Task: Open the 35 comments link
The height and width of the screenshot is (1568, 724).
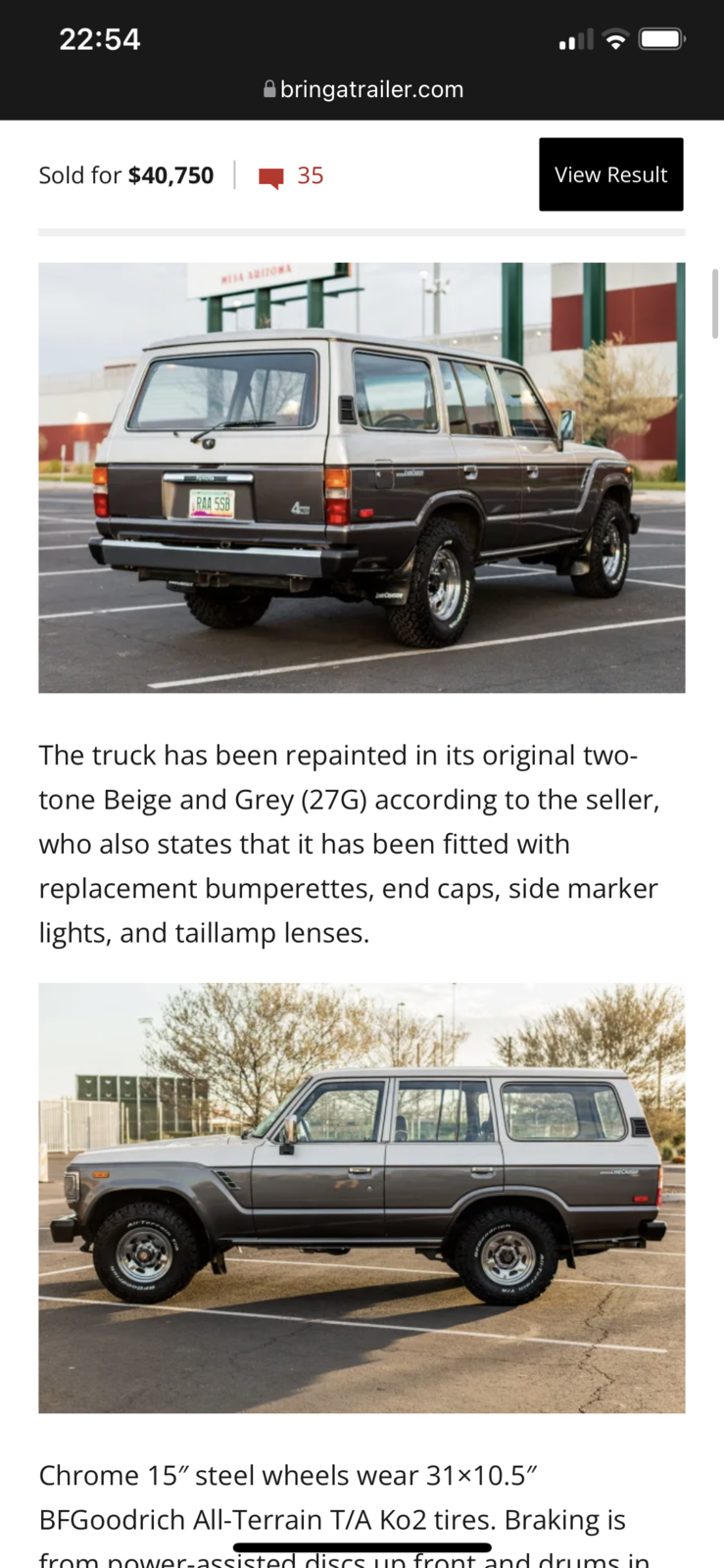Action: [x=292, y=176]
